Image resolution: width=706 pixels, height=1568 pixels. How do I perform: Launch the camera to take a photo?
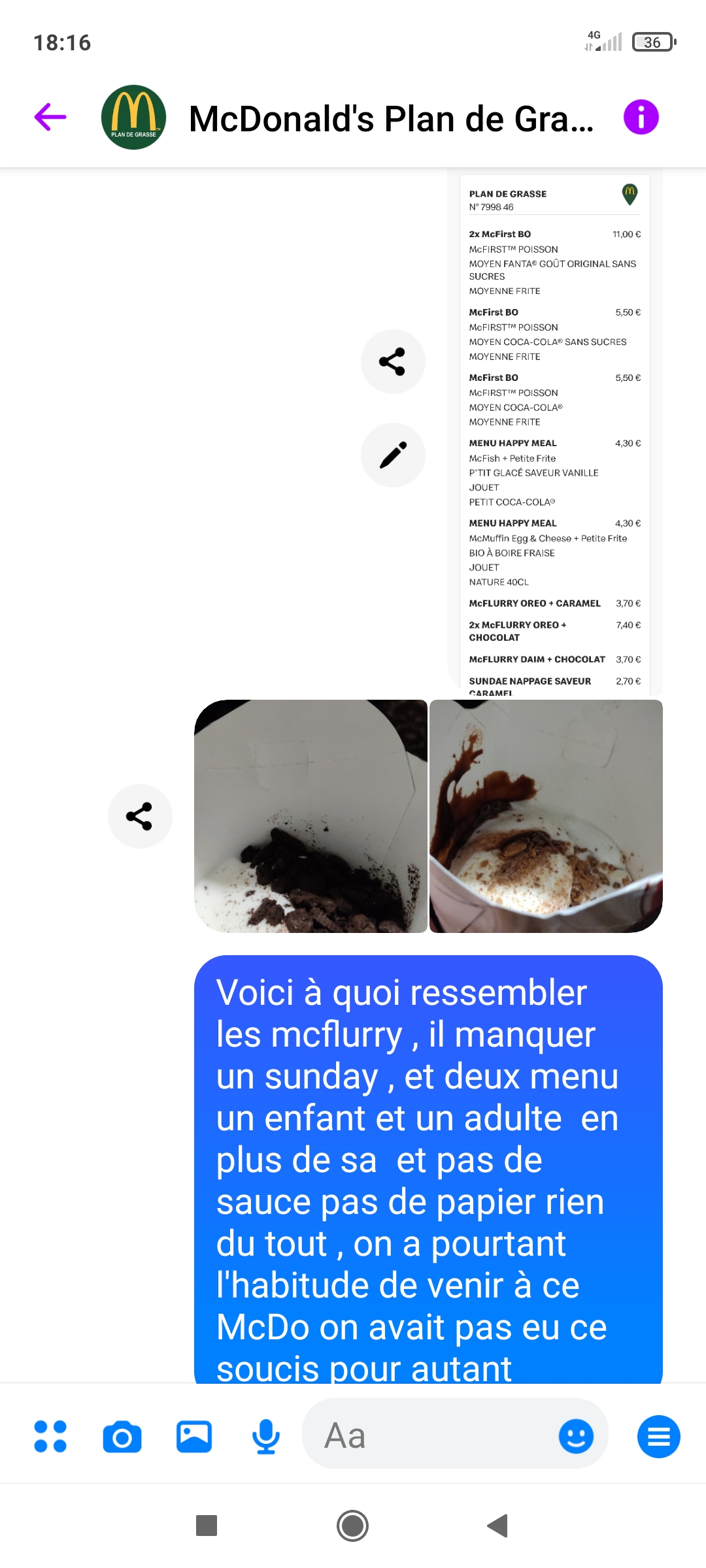pyautogui.click(x=122, y=1436)
